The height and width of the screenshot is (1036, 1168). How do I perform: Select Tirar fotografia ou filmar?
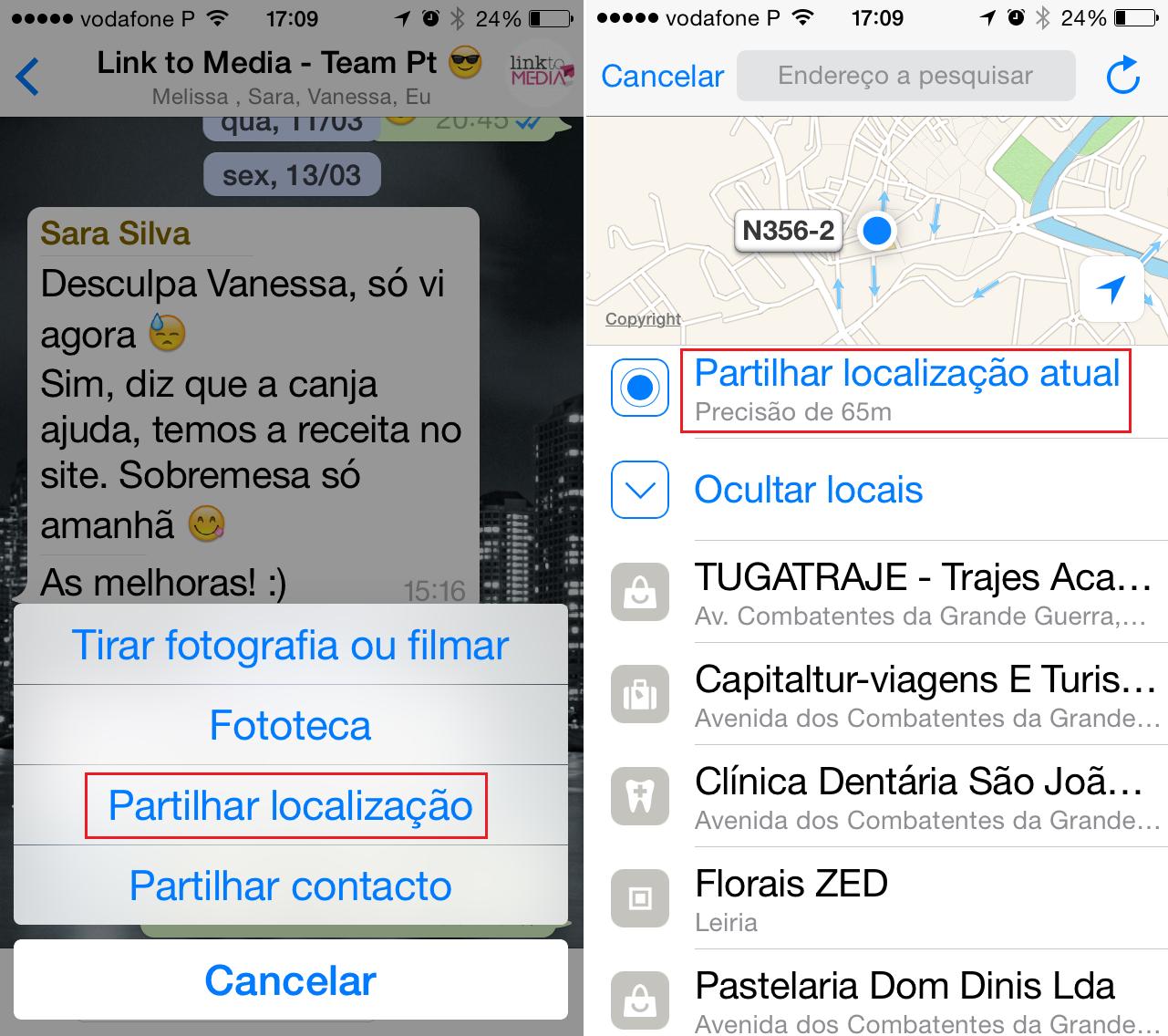tap(290, 646)
